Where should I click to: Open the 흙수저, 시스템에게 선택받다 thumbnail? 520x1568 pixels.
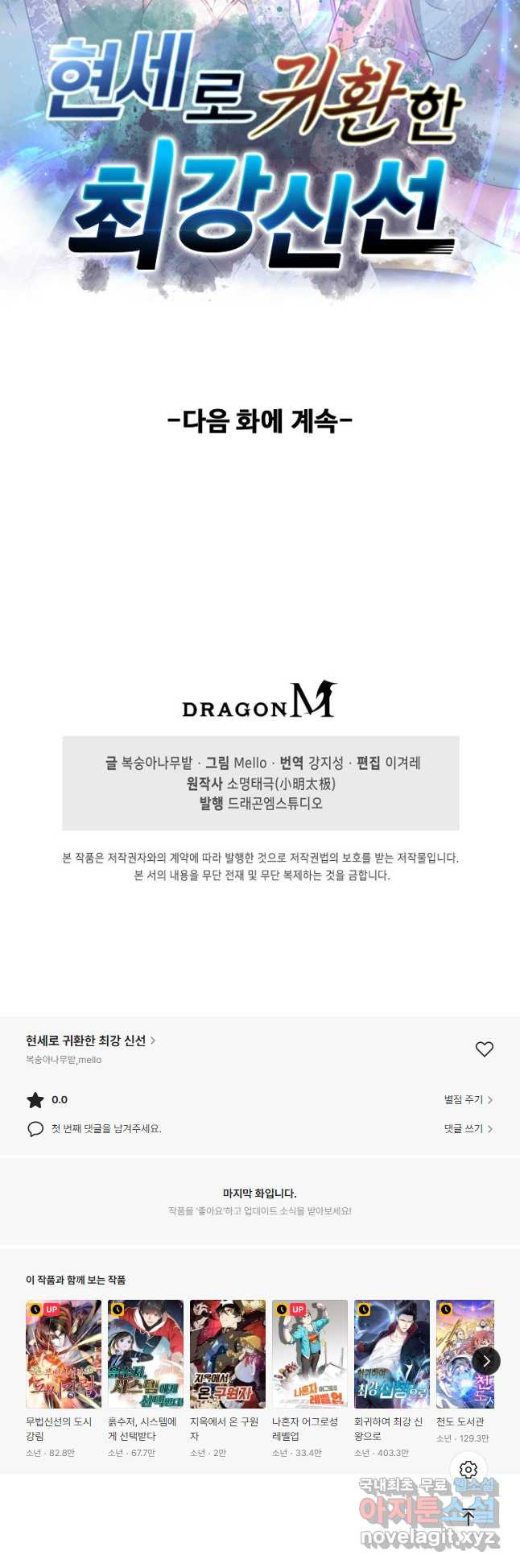[146, 1353]
